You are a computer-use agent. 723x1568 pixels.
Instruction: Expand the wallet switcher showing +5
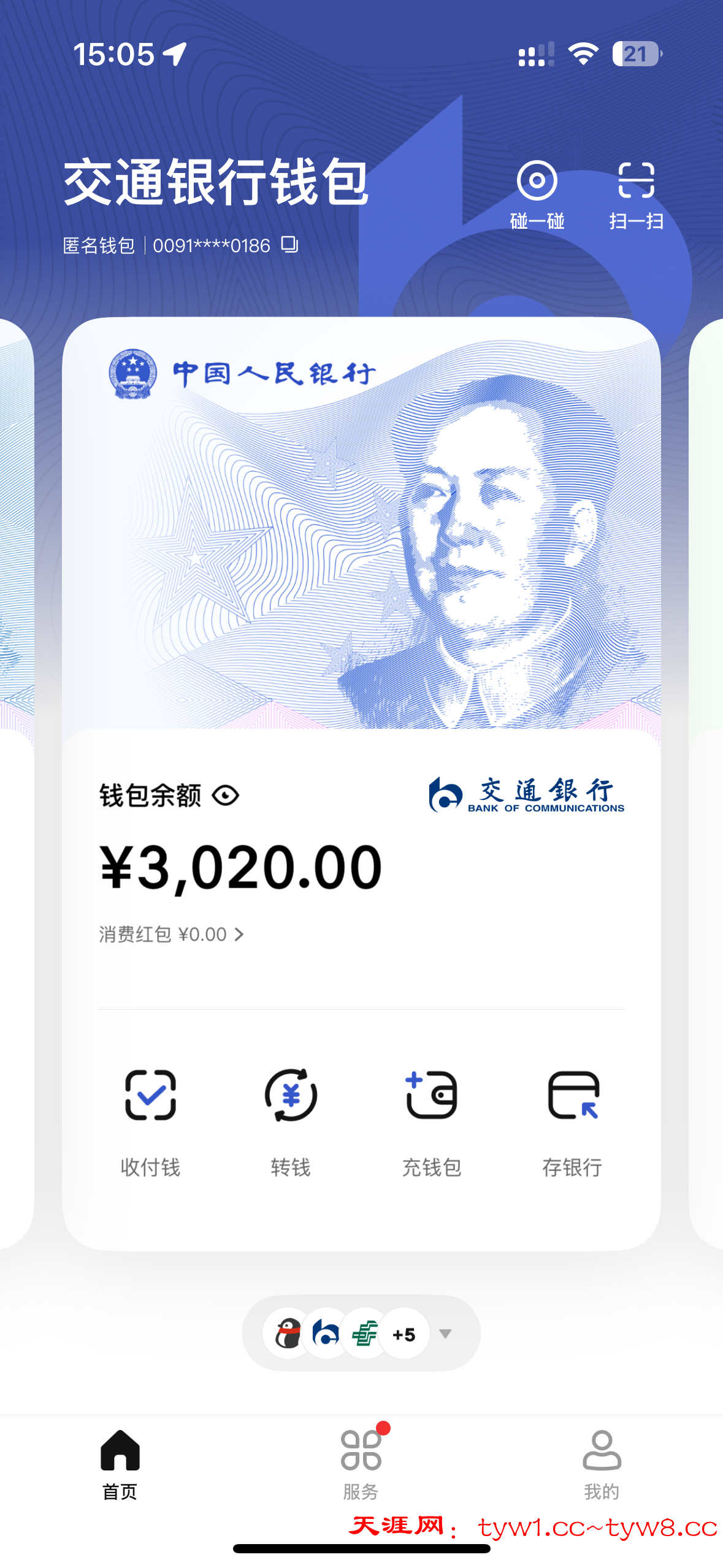(x=445, y=1334)
